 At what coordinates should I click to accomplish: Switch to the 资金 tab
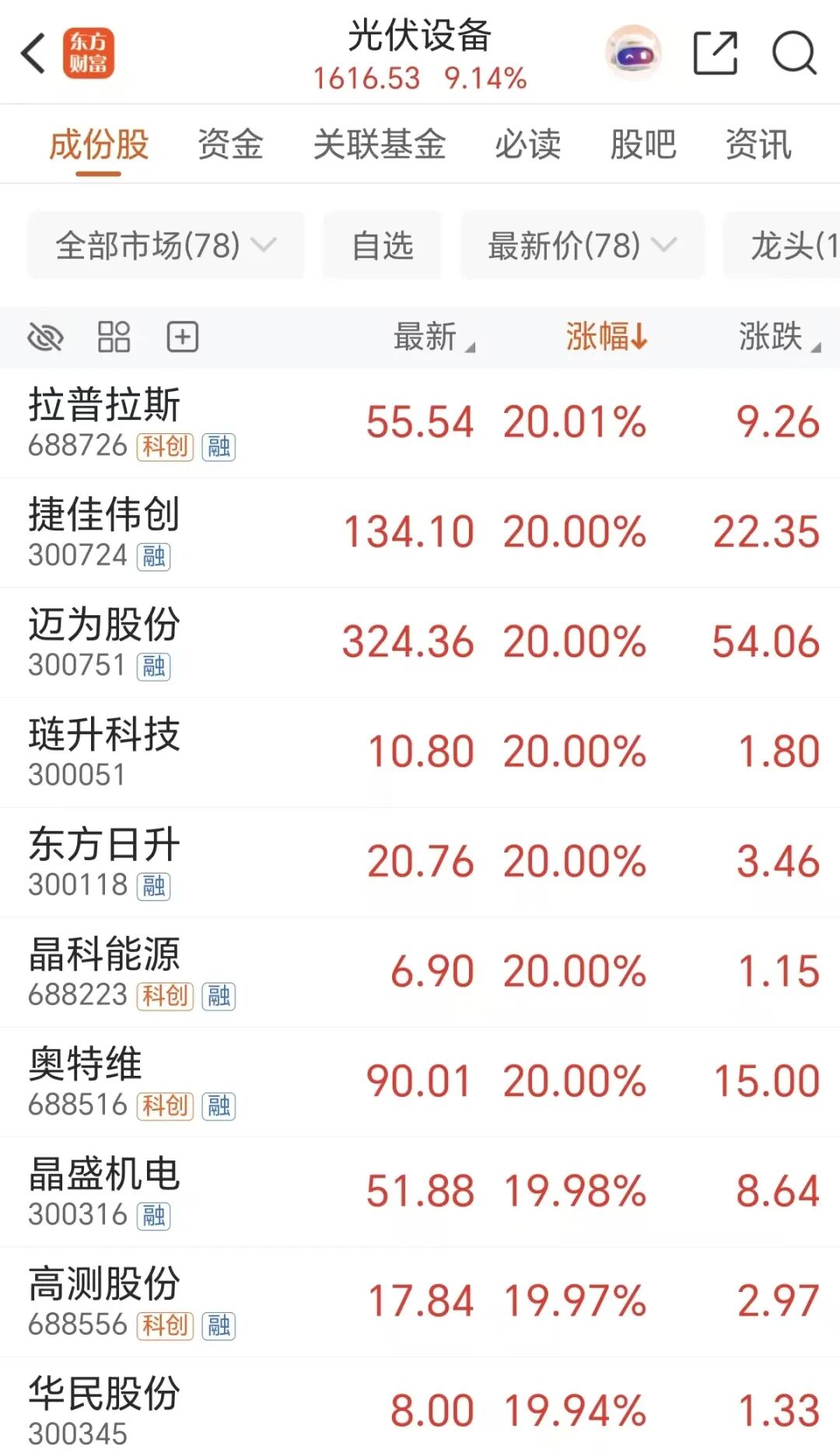(230, 145)
